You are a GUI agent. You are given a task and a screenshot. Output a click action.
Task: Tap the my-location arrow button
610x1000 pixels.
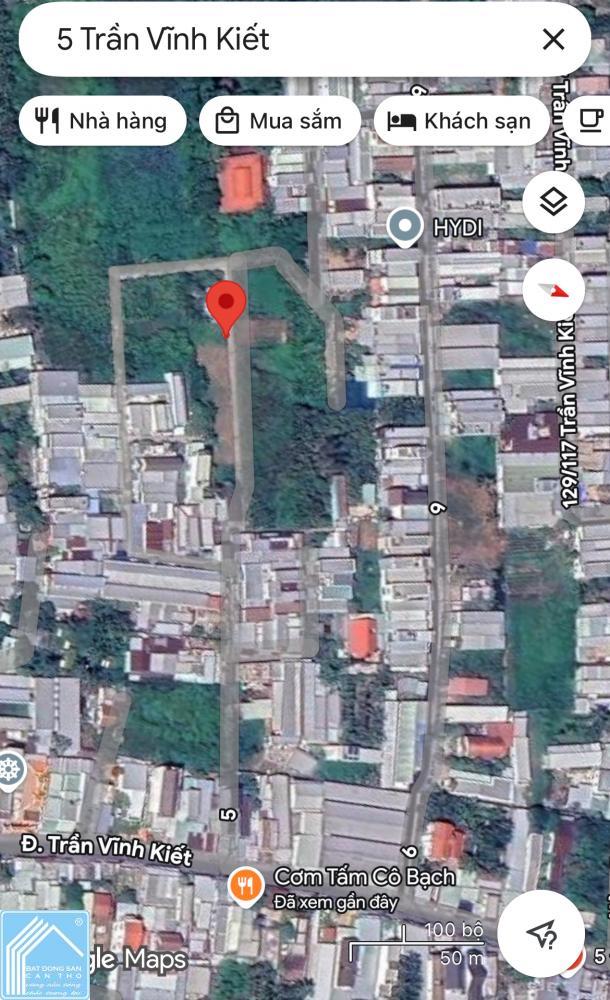coord(541,934)
